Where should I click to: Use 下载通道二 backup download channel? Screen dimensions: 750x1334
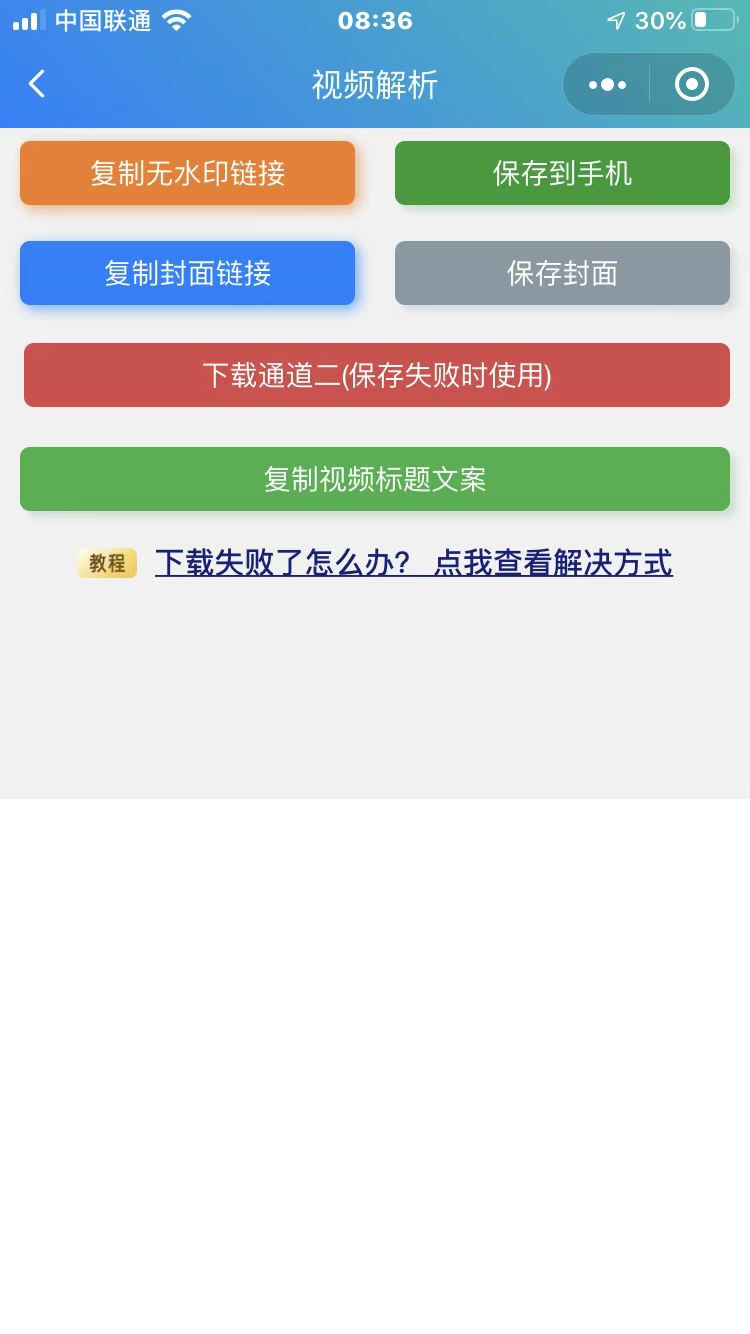click(377, 375)
